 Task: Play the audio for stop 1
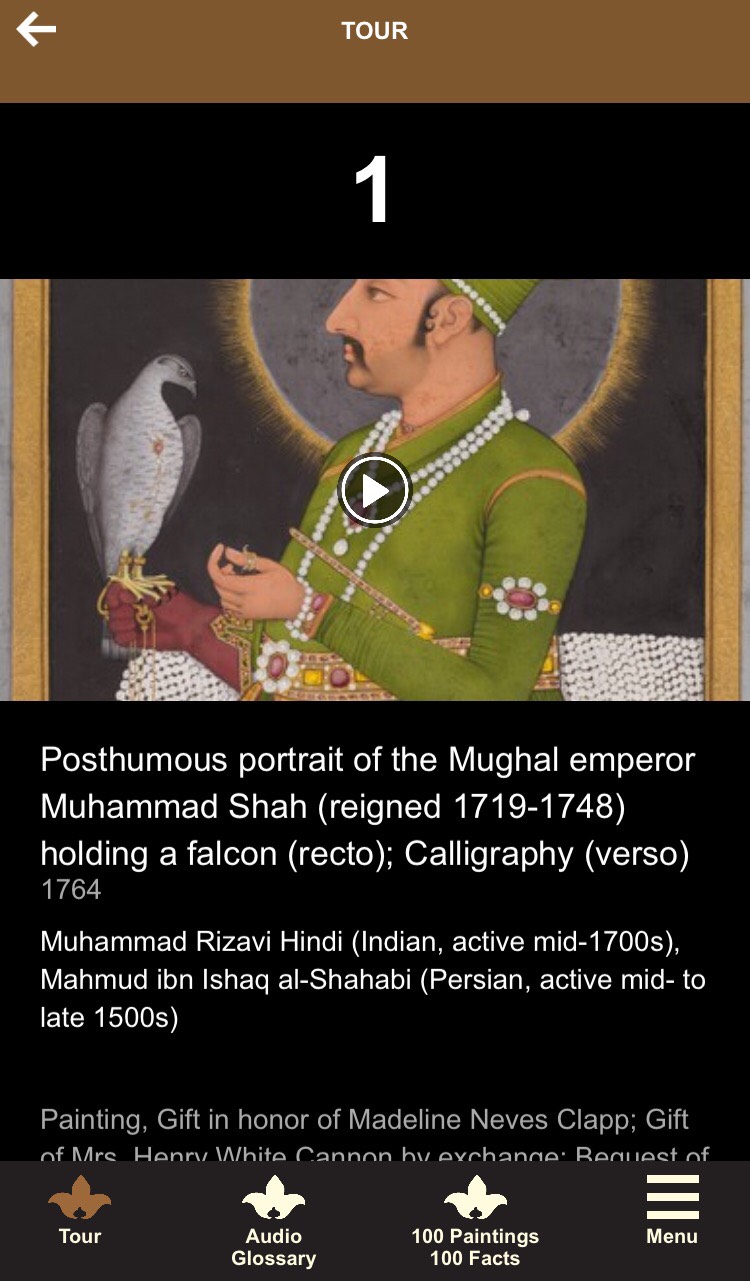click(x=375, y=490)
